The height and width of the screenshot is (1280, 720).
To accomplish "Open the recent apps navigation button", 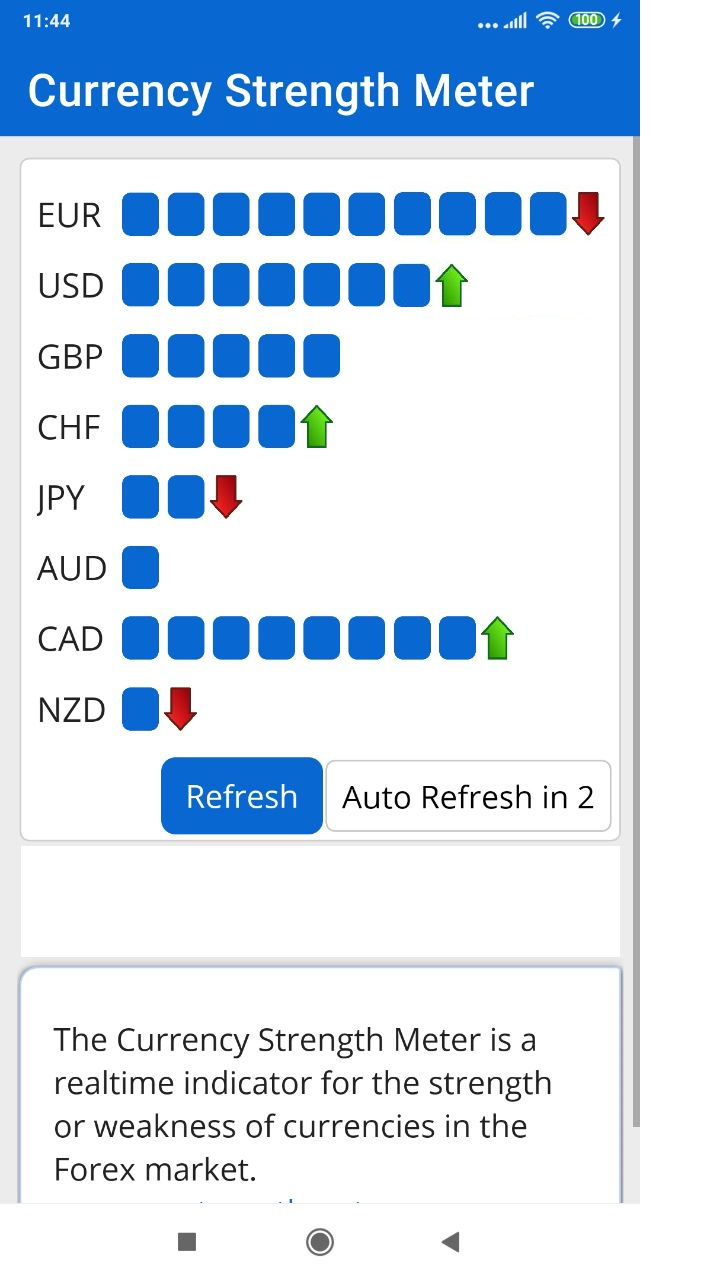I will [x=188, y=1241].
